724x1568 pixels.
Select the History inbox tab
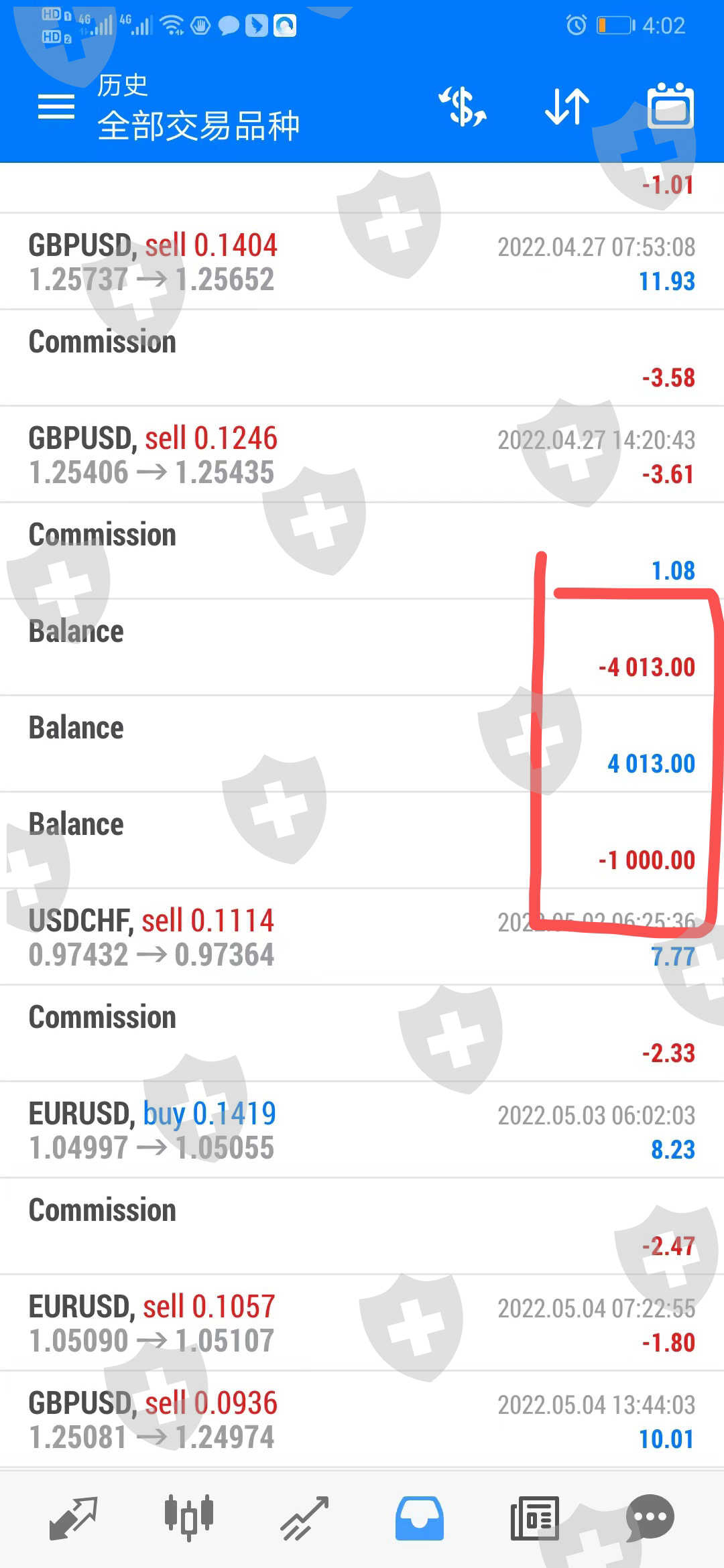[419, 1518]
